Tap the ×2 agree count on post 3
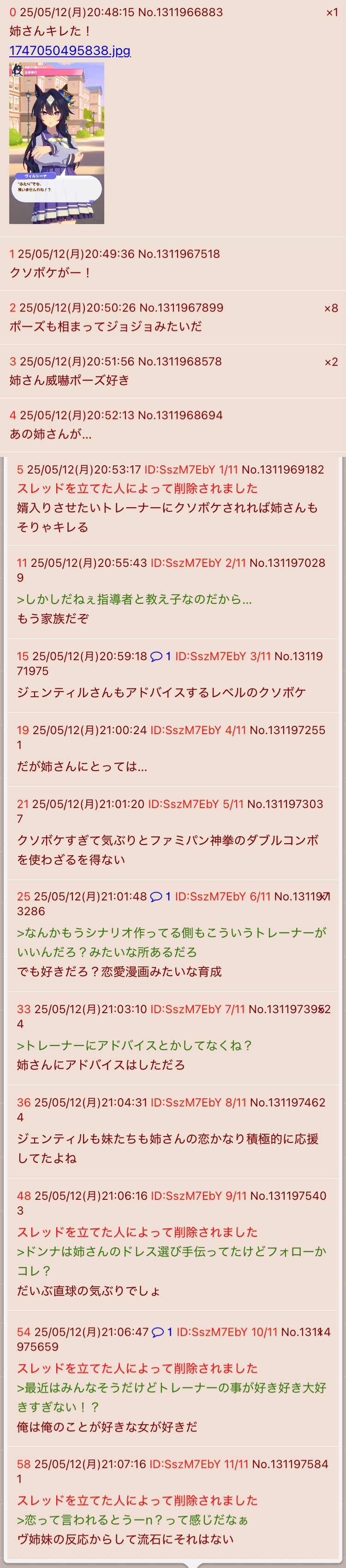Viewport: 346px width, 1568px height. 331,362
